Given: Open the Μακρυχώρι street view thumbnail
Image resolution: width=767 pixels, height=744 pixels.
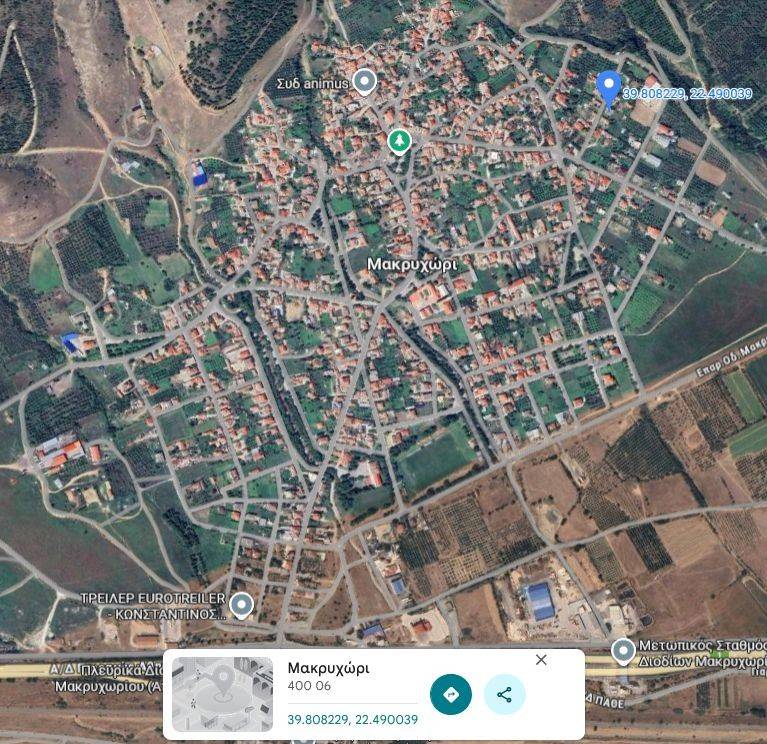Looking at the screenshot, I should coord(222,694).
